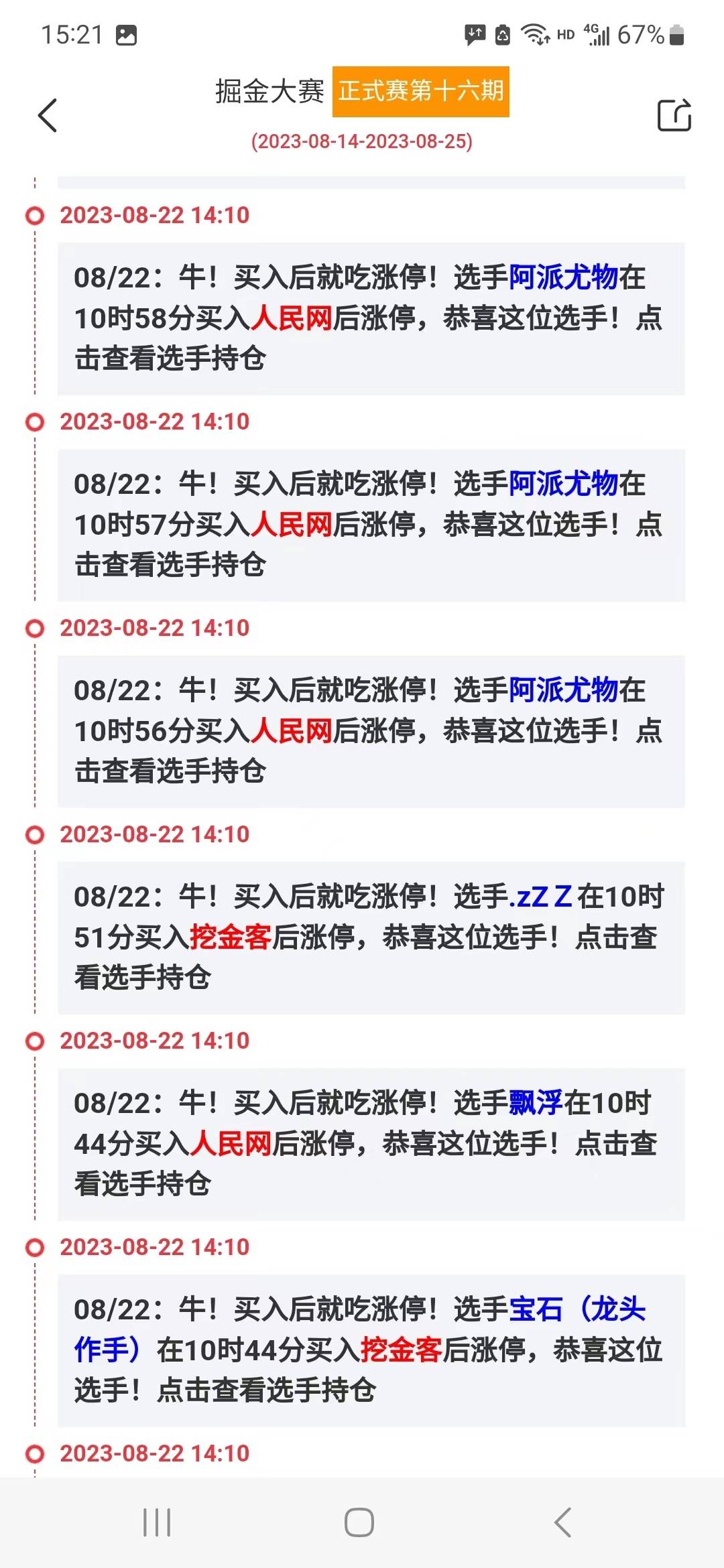Open 挖金客 stock in 宝石's update
This screenshot has height=1568, width=724.
[x=400, y=1350]
